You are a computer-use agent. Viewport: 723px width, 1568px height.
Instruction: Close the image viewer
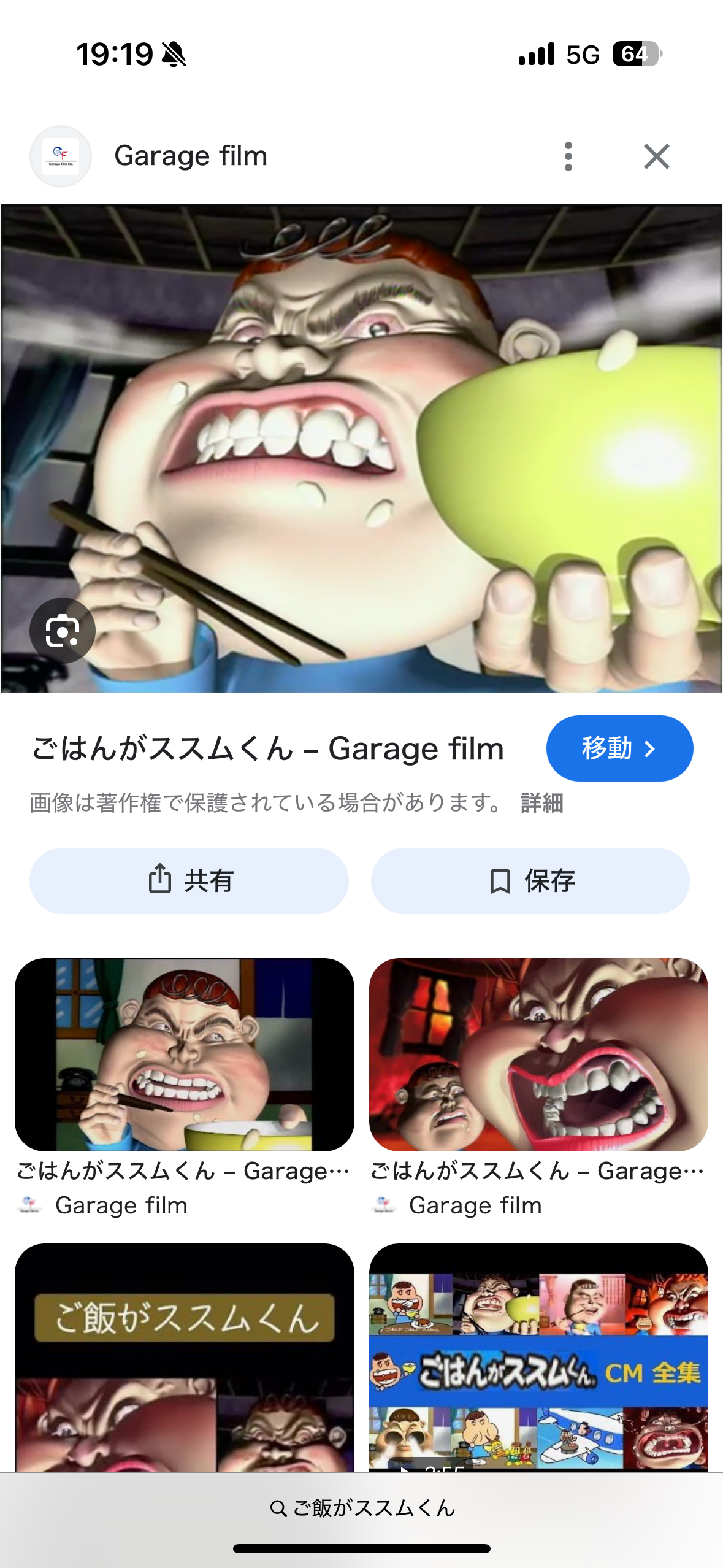656,156
